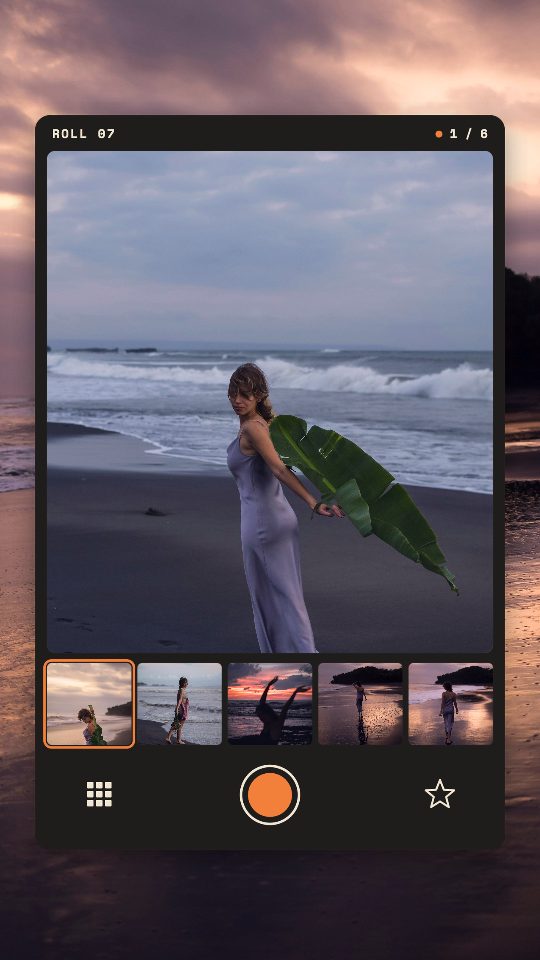Open fourth thumbnail with distant figure reflection
540x960 pixels.
tap(360, 704)
